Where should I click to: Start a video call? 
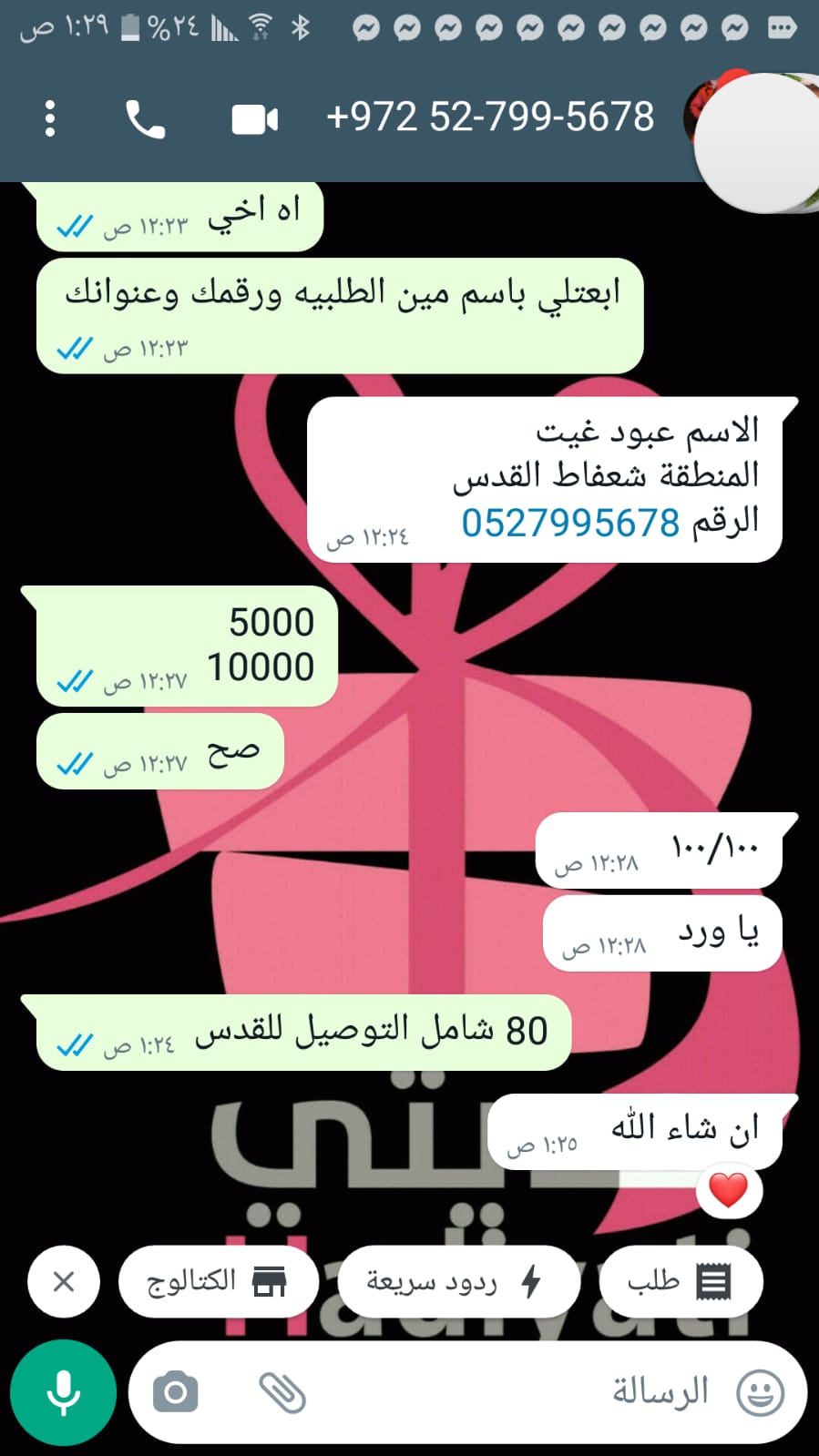(x=254, y=119)
